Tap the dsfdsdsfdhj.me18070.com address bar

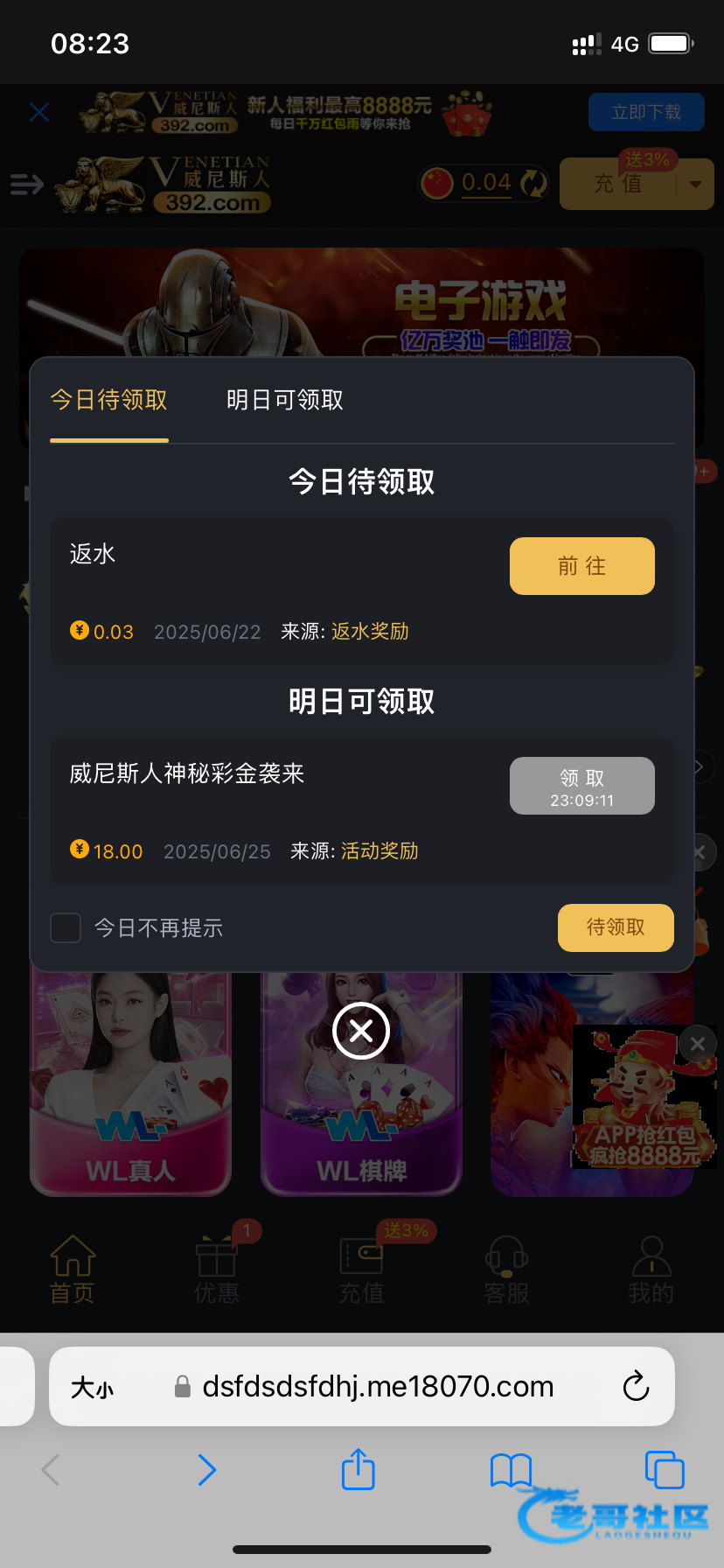point(378,1386)
